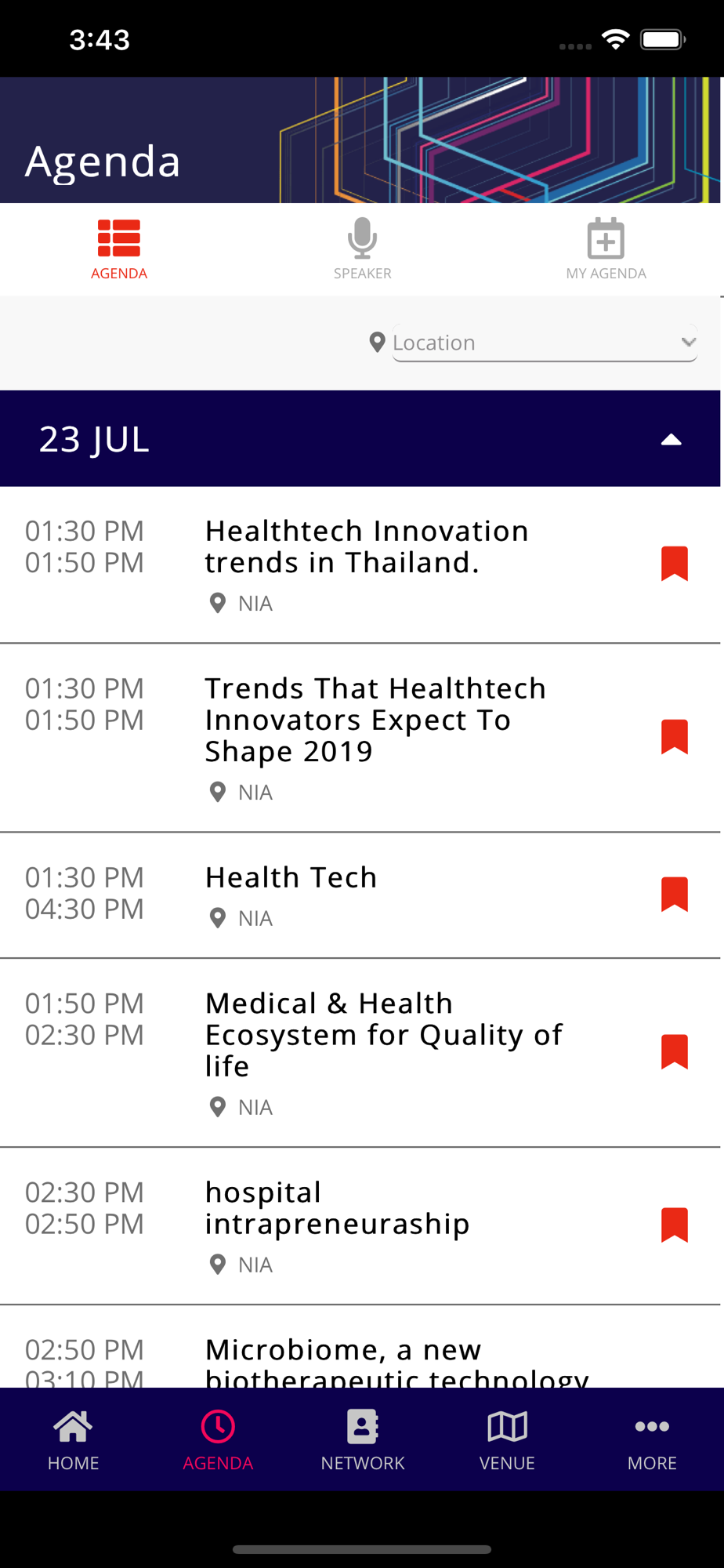Open the Health Tech session details
Screen dimensions: 724x1568
coord(291,877)
